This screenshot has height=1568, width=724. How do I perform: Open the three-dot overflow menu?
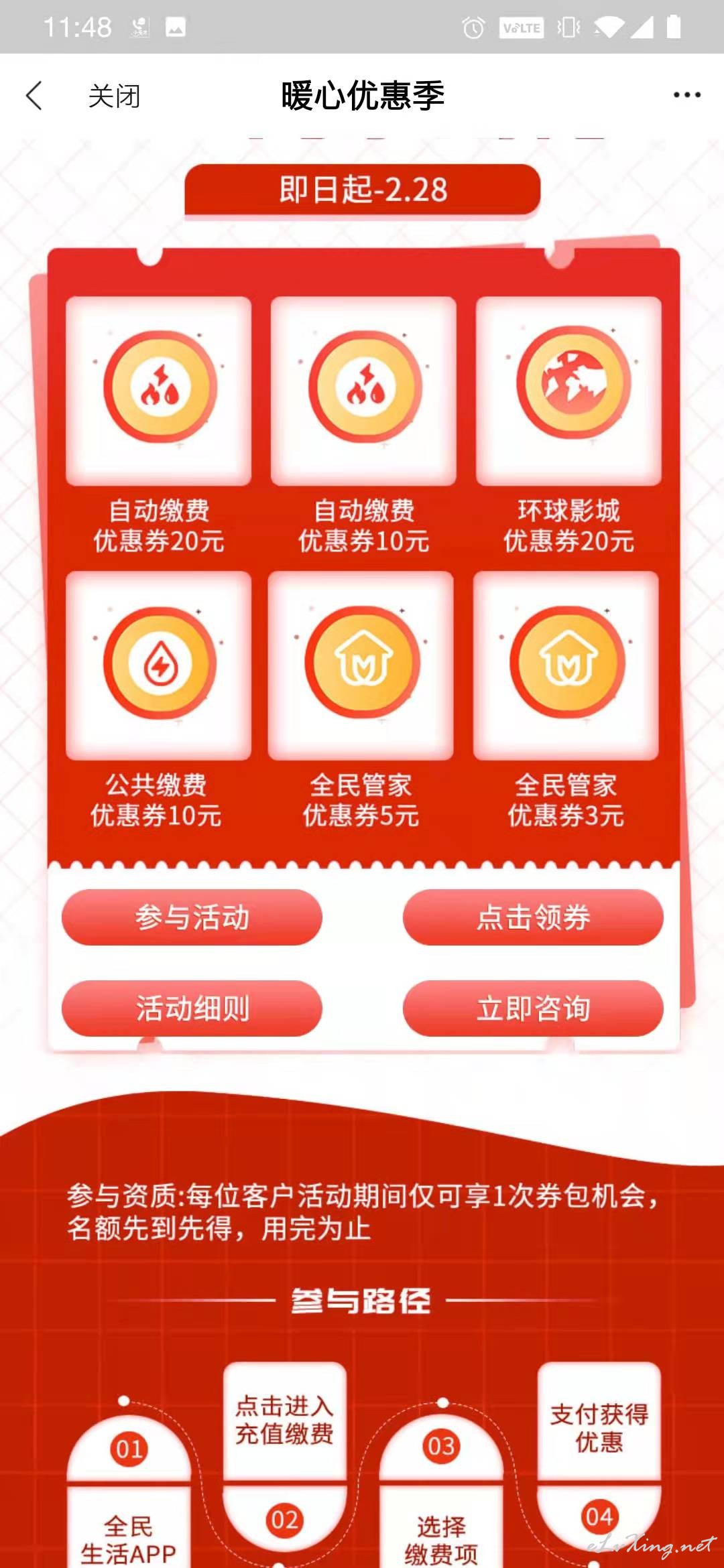point(687,95)
